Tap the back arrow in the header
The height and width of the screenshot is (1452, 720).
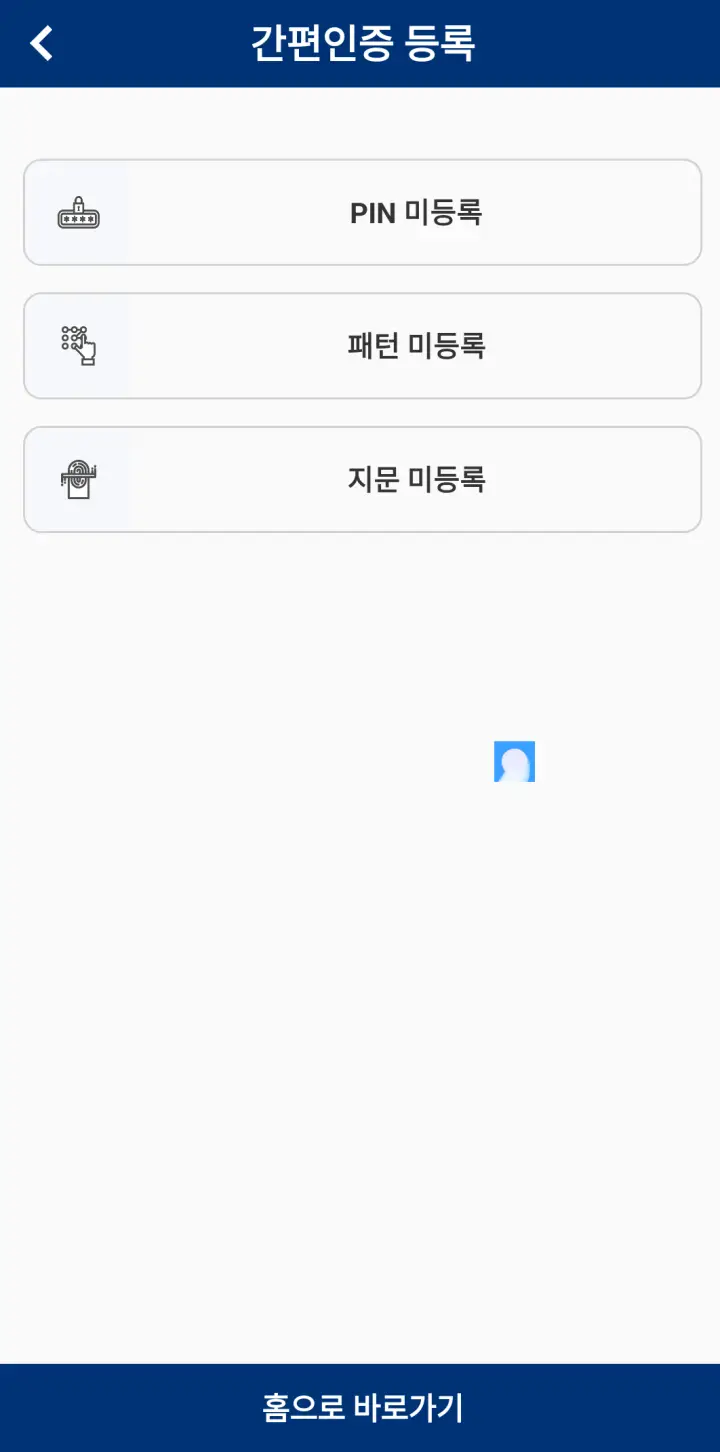[x=40, y=43]
